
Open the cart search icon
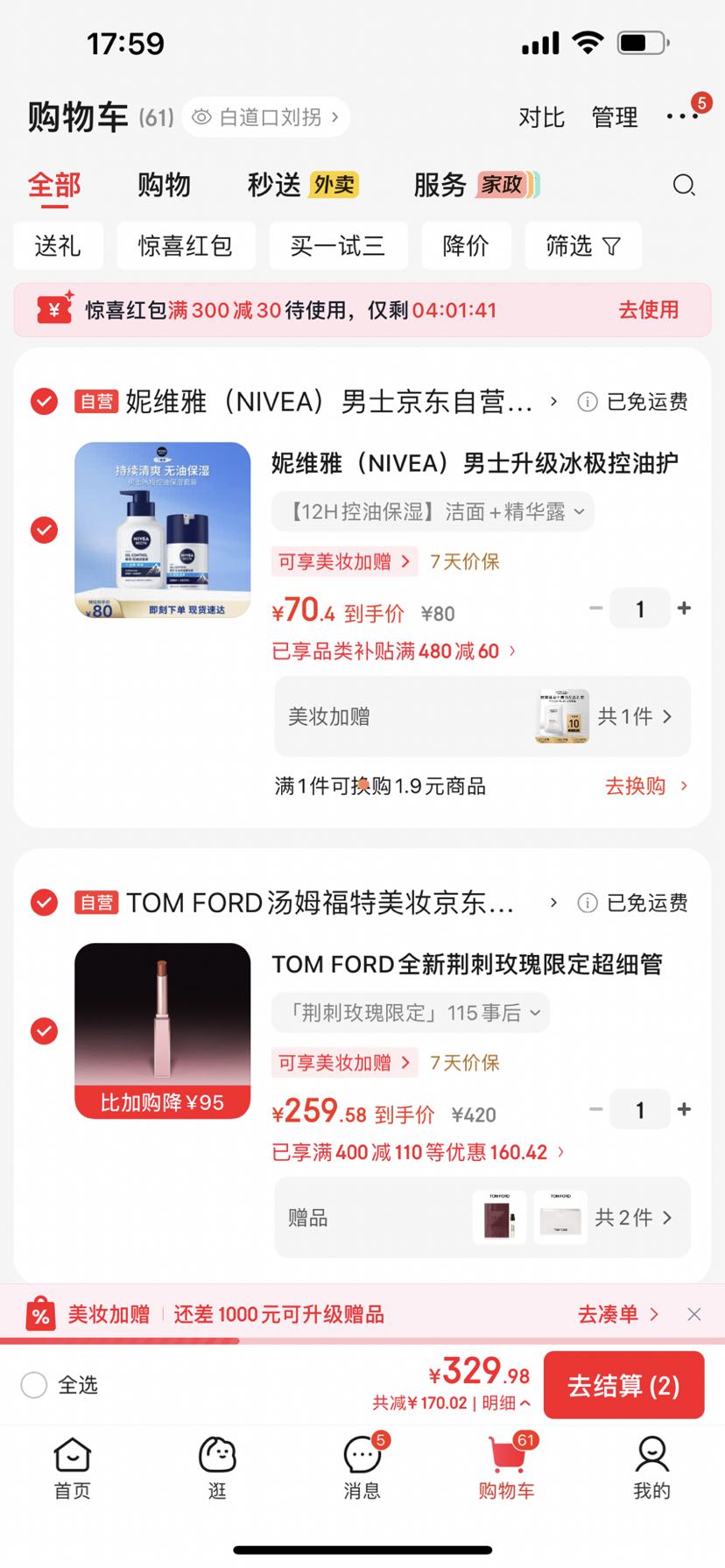click(x=684, y=186)
